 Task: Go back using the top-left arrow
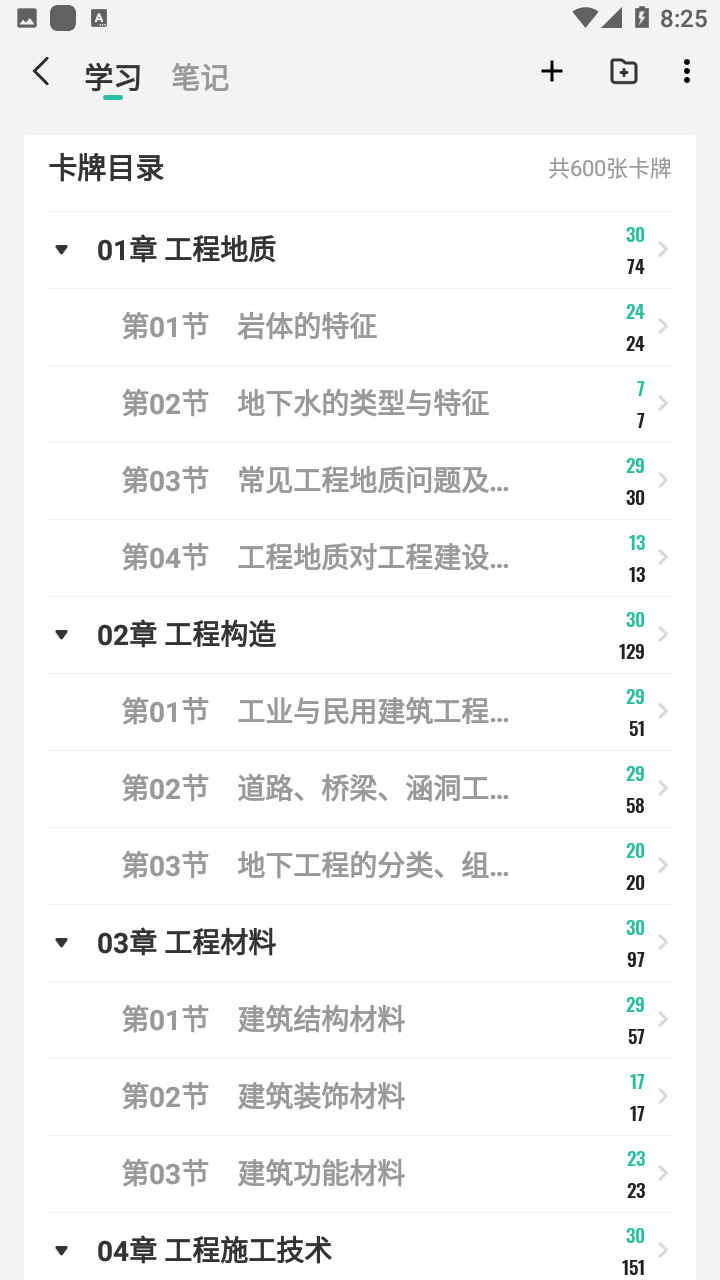coord(41,72)
